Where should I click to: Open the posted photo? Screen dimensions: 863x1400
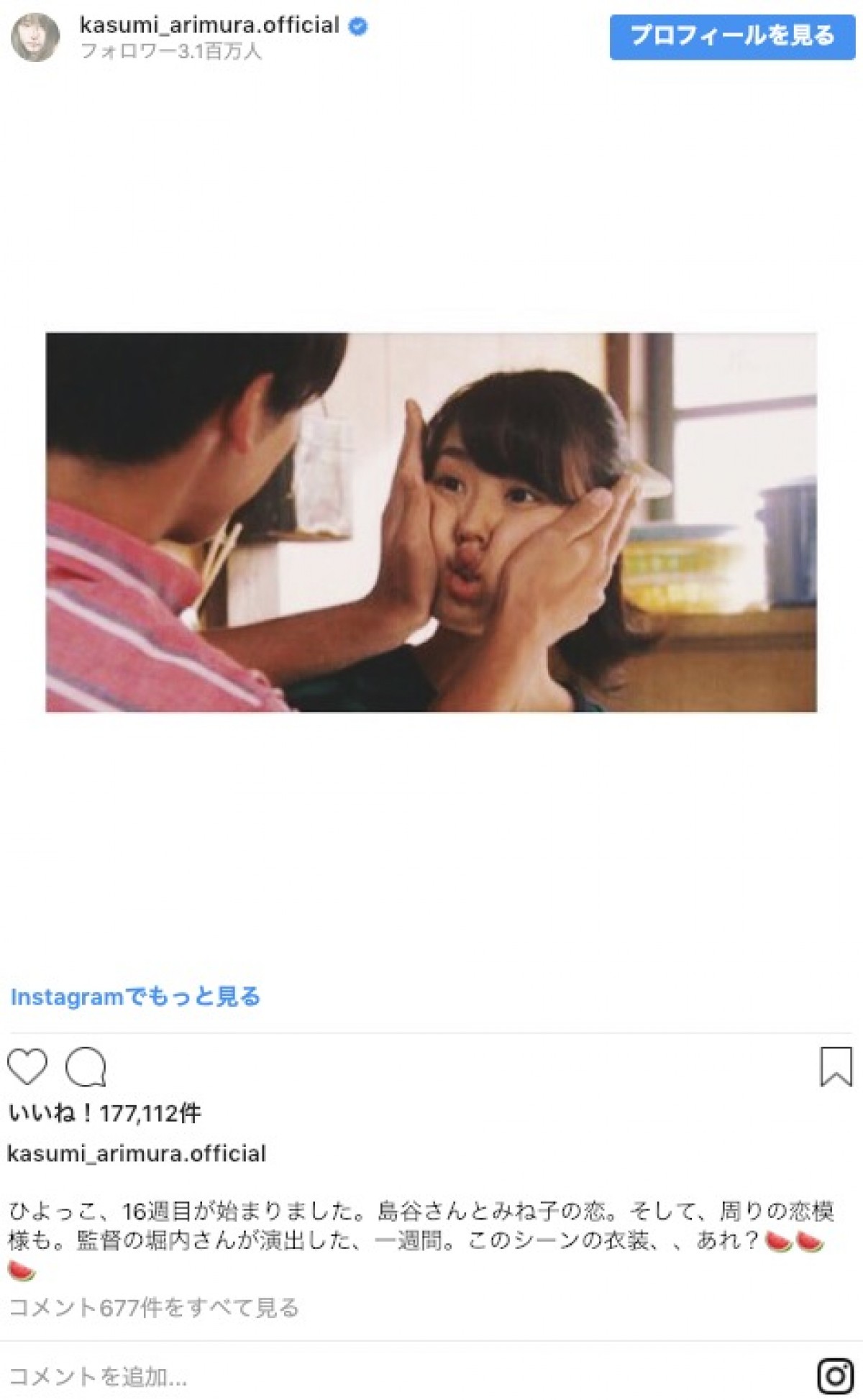pos(431,522)
